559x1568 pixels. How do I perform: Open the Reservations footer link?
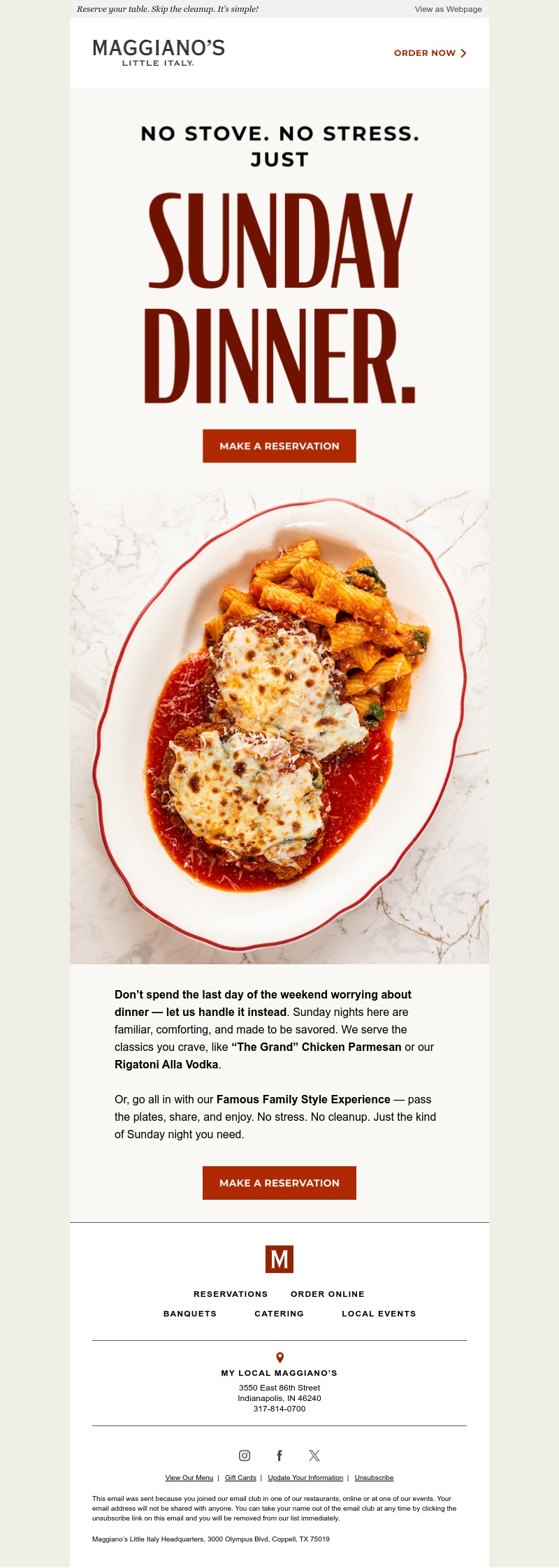pyautogui.click(x=231, y=1294)
